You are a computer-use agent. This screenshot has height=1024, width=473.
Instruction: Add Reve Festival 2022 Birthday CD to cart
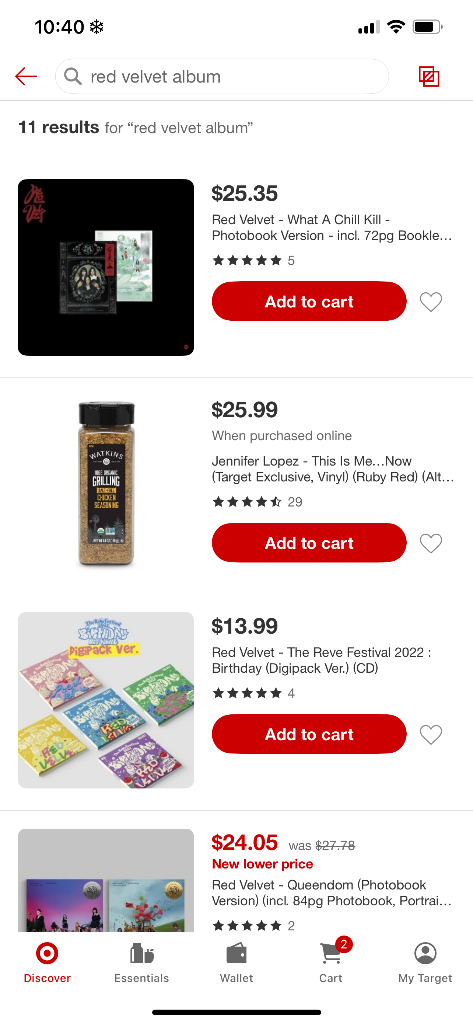click(x=309, y=735)
